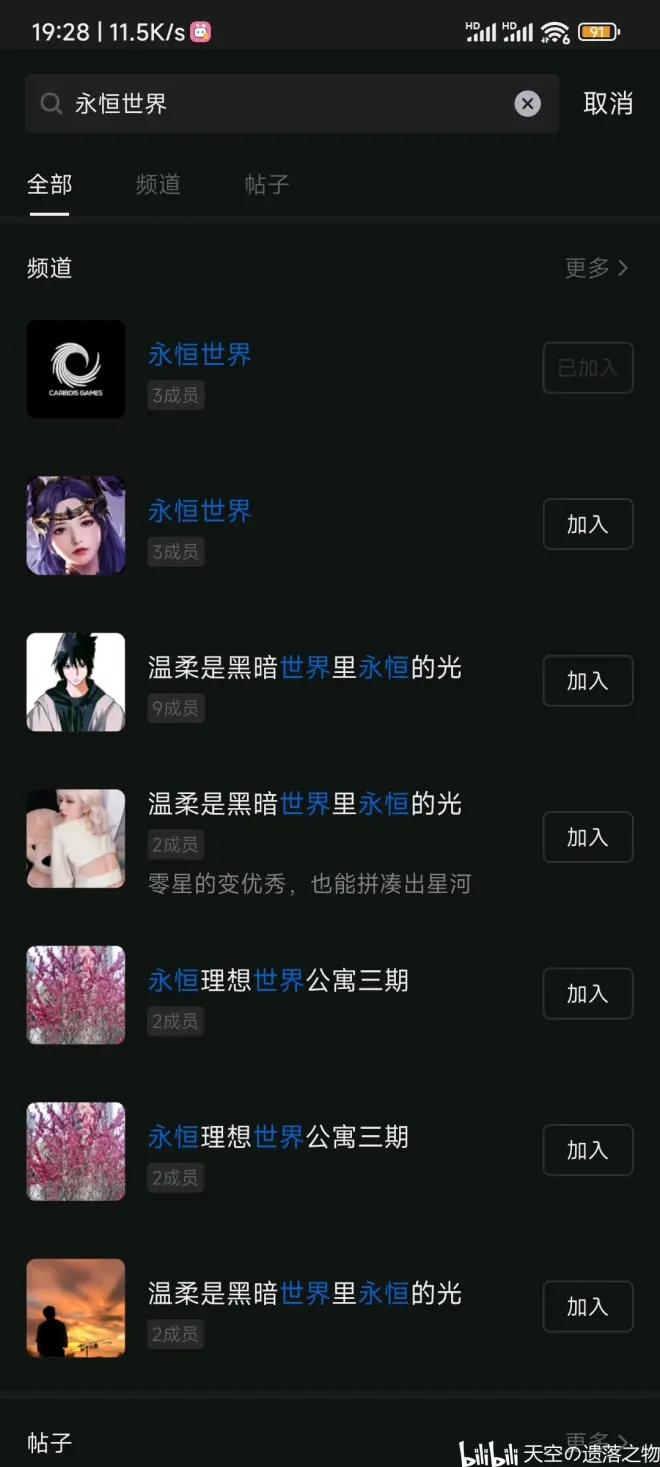Join the channel described 零星的变优秀，也能拼凑出星河

(587, 838)
